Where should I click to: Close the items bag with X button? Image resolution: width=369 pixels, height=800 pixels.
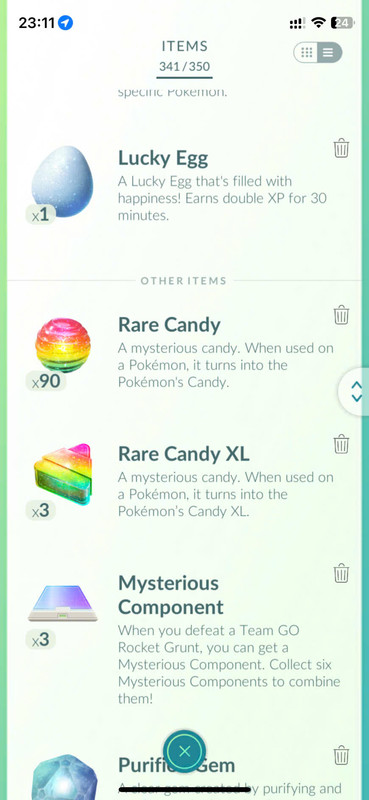tap(185, 751)
